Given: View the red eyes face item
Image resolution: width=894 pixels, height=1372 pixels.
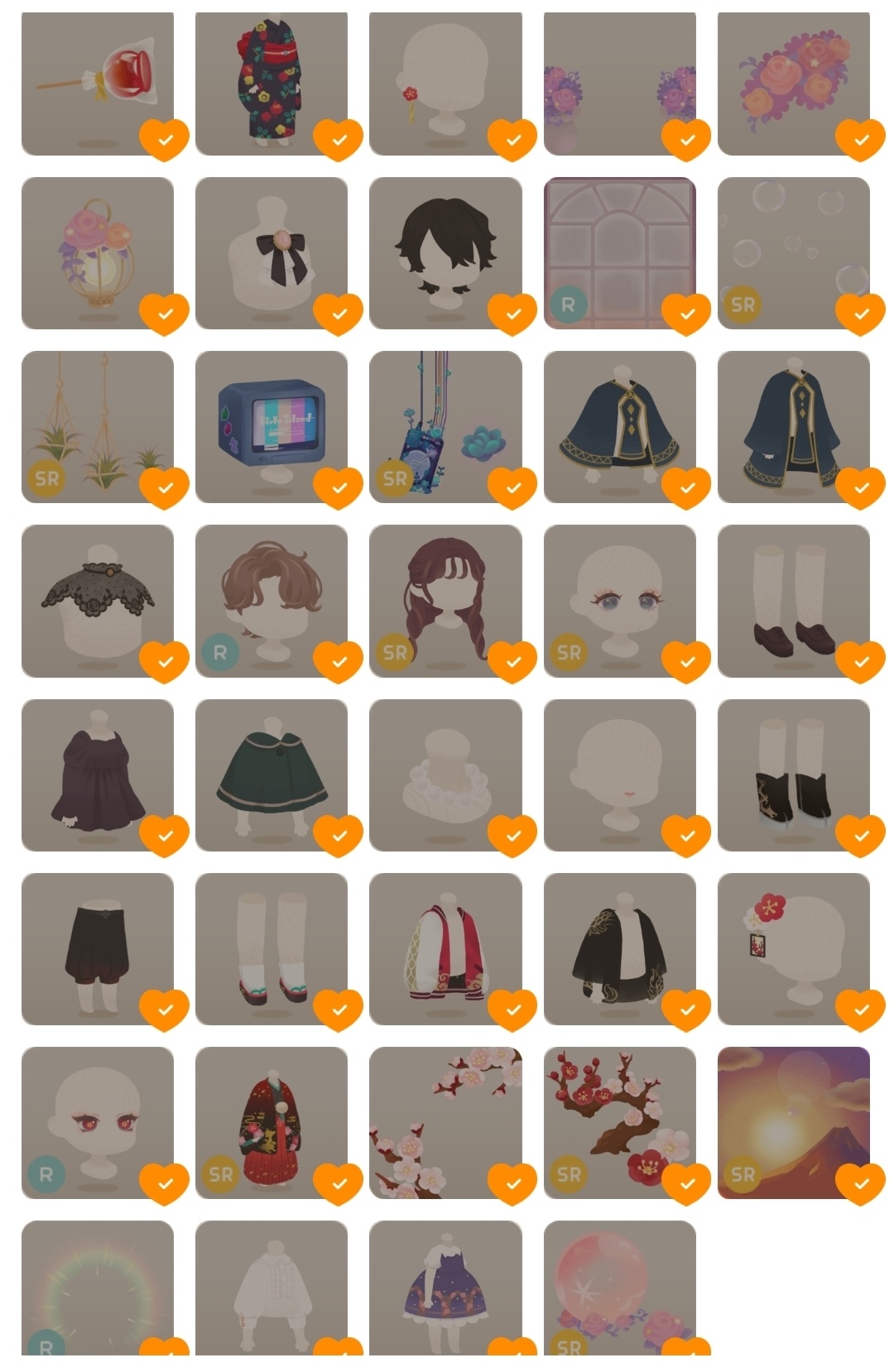Looking at the screenshot, I should pyautogui.click(x=98, y=1122).
